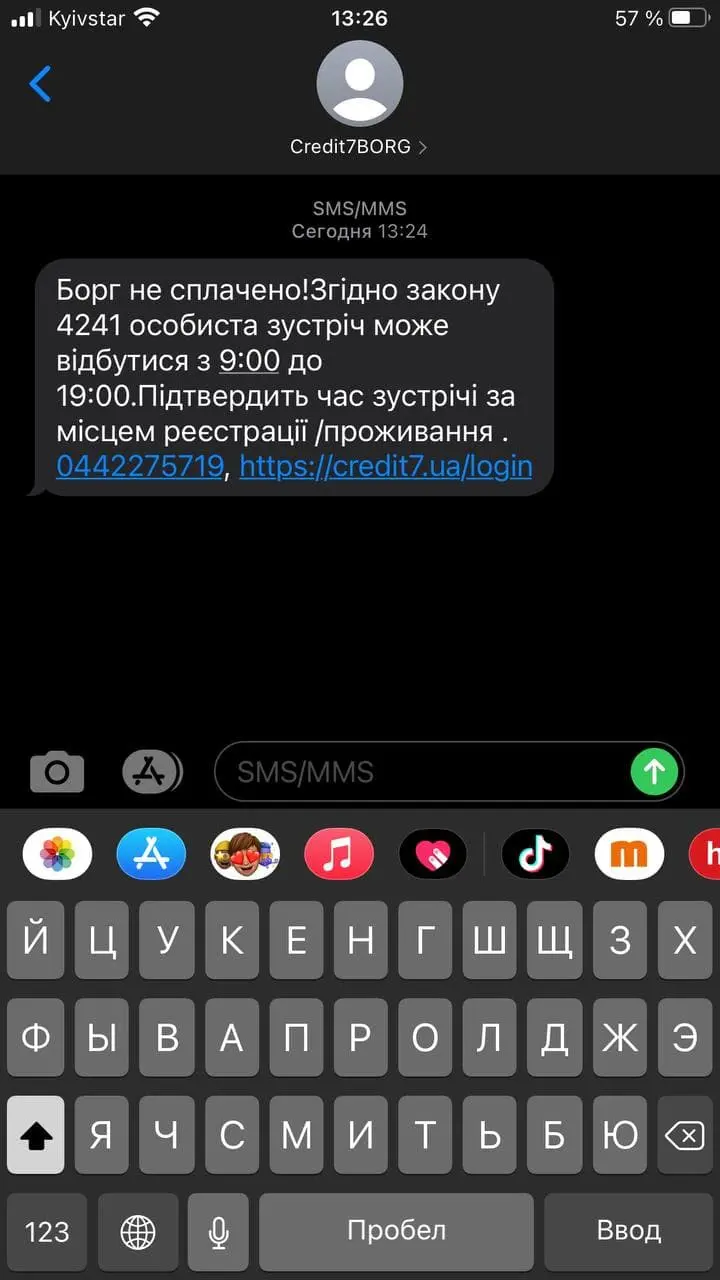Open the camera to attach a photo
The height and width of the screenshot is (1280, 720).
(x=57, y=772)
